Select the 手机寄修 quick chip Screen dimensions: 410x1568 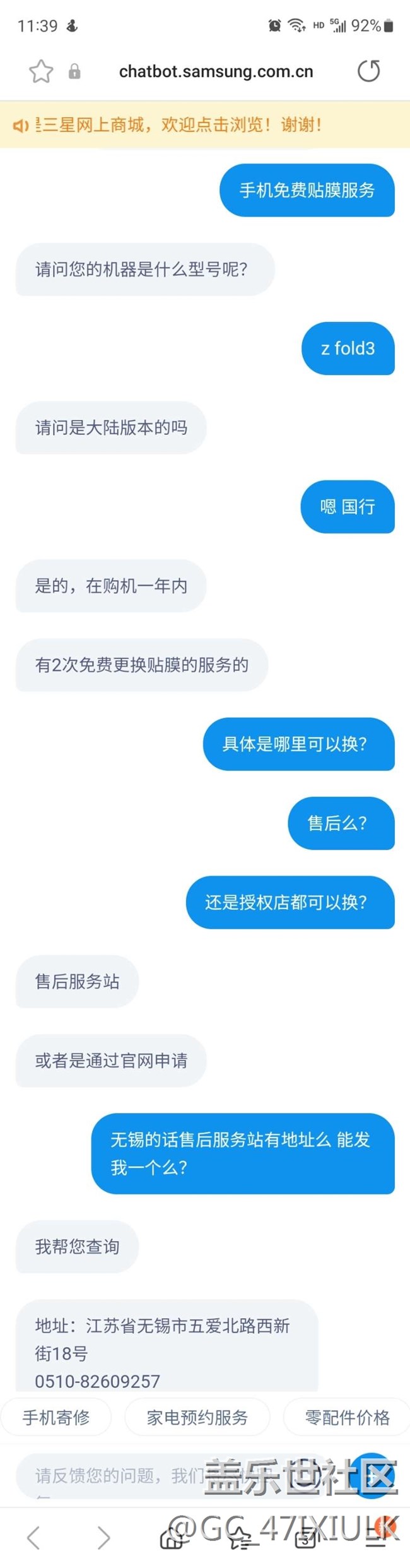pyautogui.click(x=56, y=1417)
